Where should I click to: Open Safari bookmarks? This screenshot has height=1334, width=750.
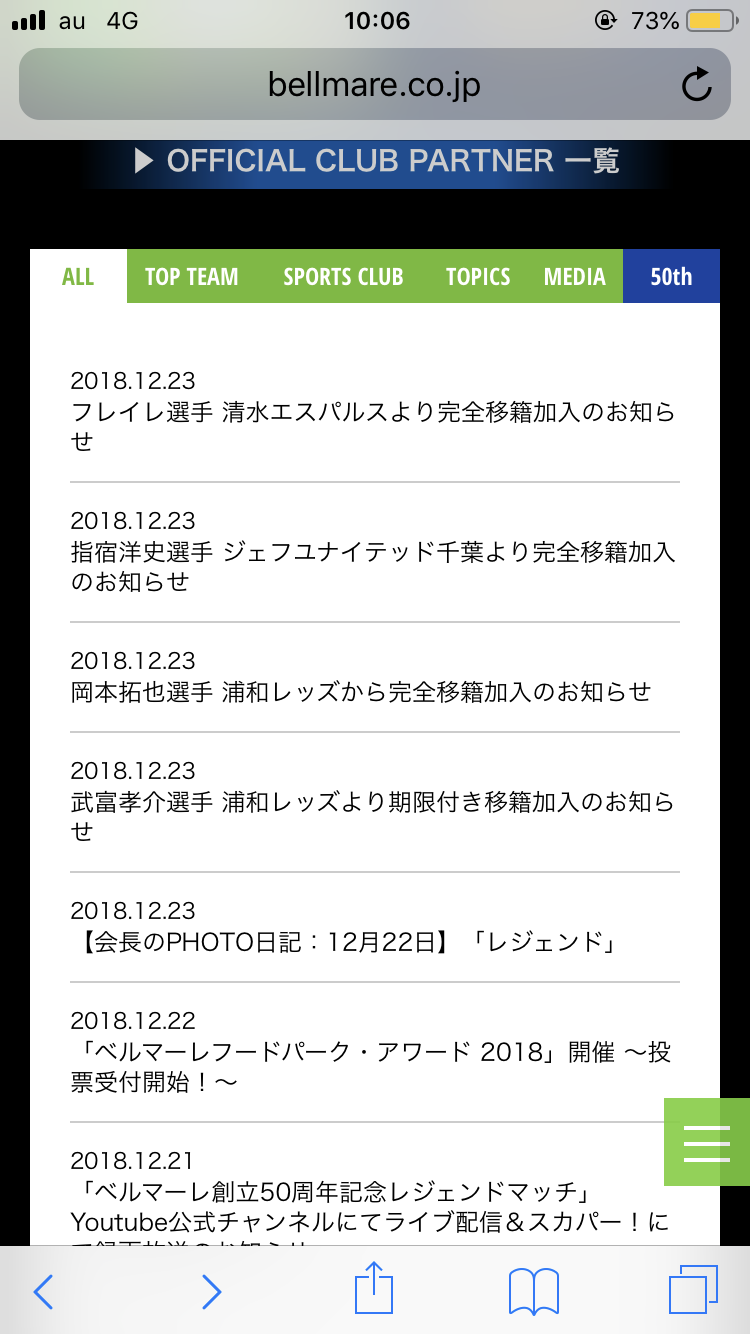click(533, 1291)
